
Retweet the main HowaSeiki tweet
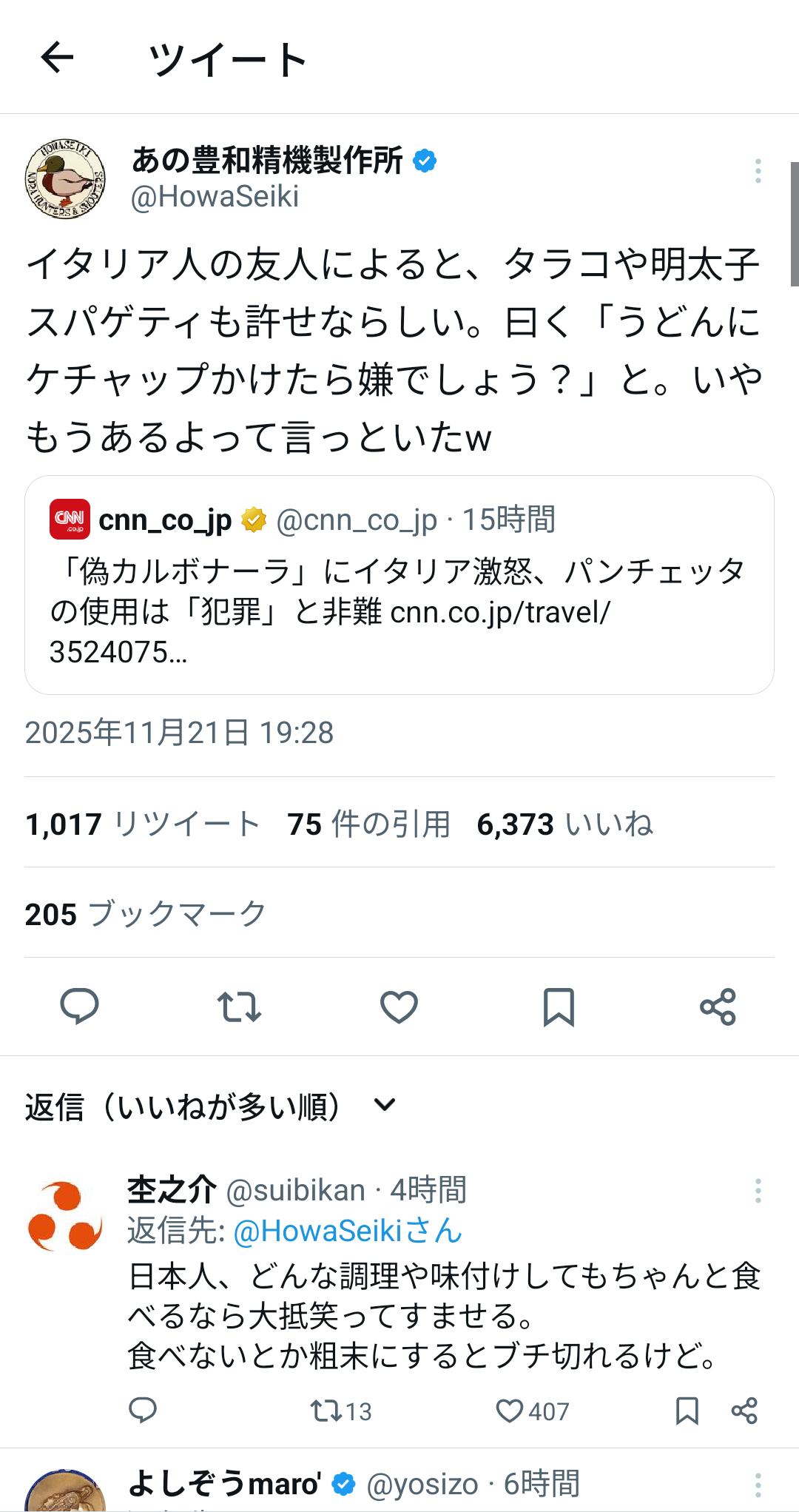pos(239,1007)
